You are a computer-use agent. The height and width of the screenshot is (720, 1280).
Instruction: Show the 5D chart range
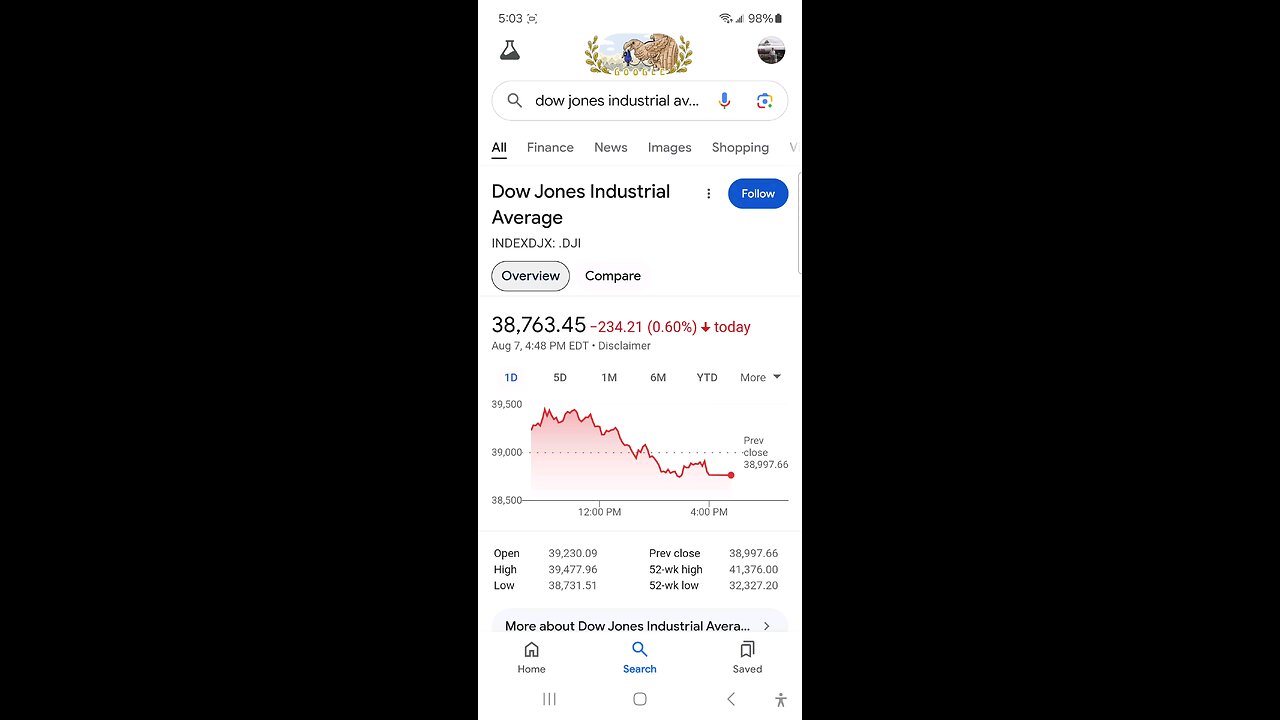click(560, 378)
